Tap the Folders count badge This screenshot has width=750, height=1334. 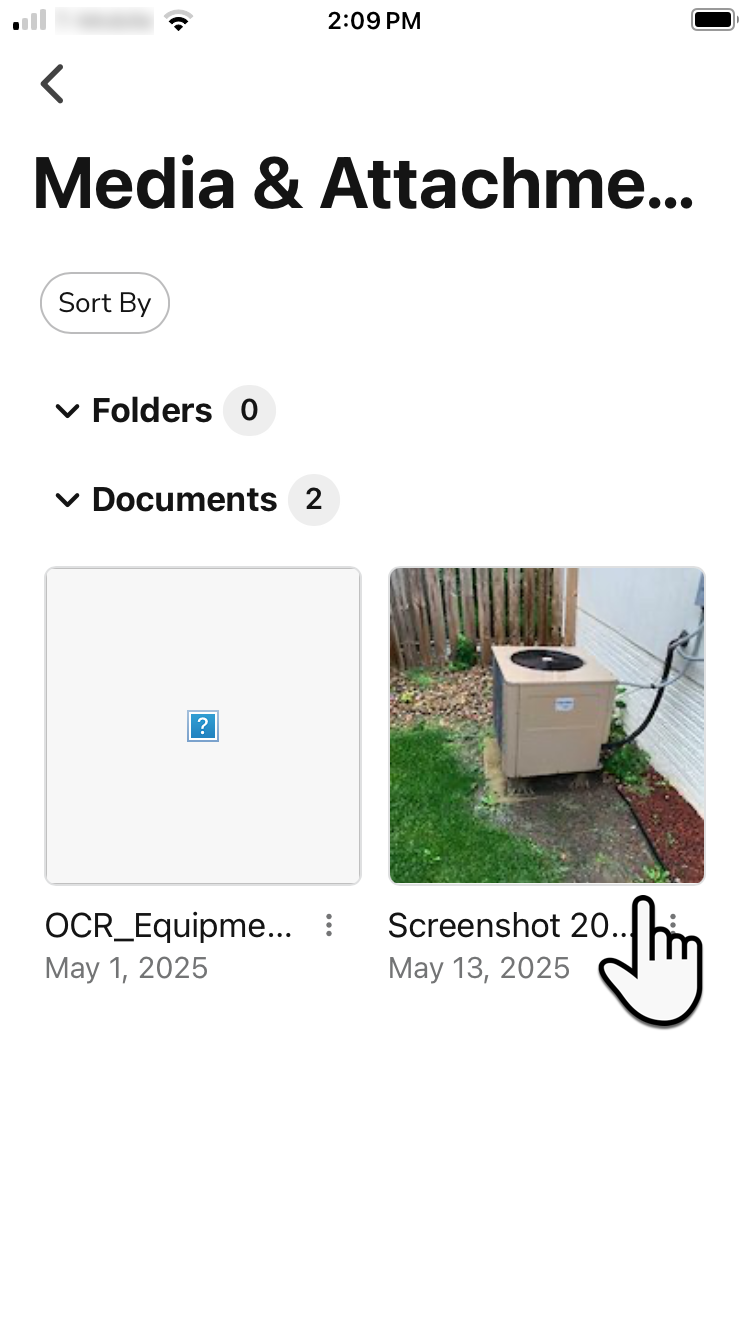coord(249,410)
